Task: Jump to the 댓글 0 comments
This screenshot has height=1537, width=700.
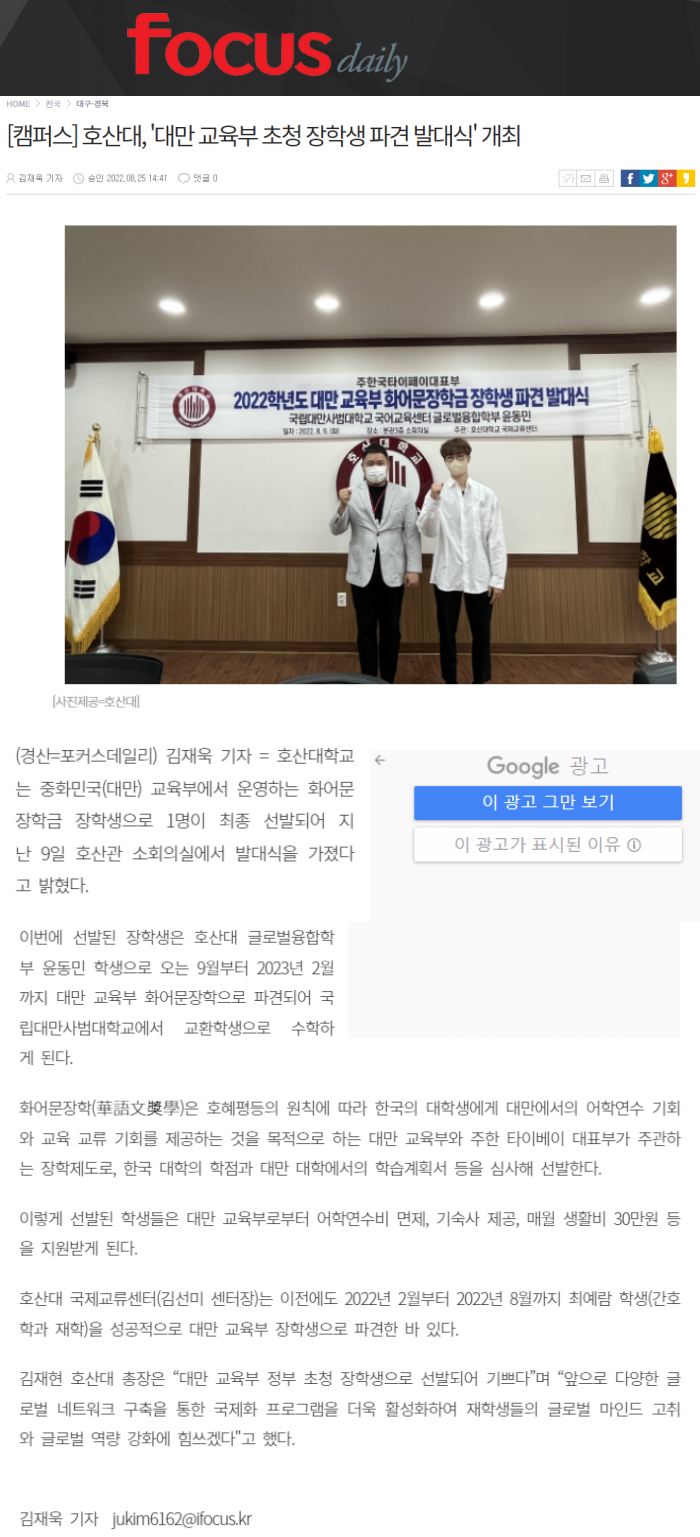Action: [x=198, y=178]
